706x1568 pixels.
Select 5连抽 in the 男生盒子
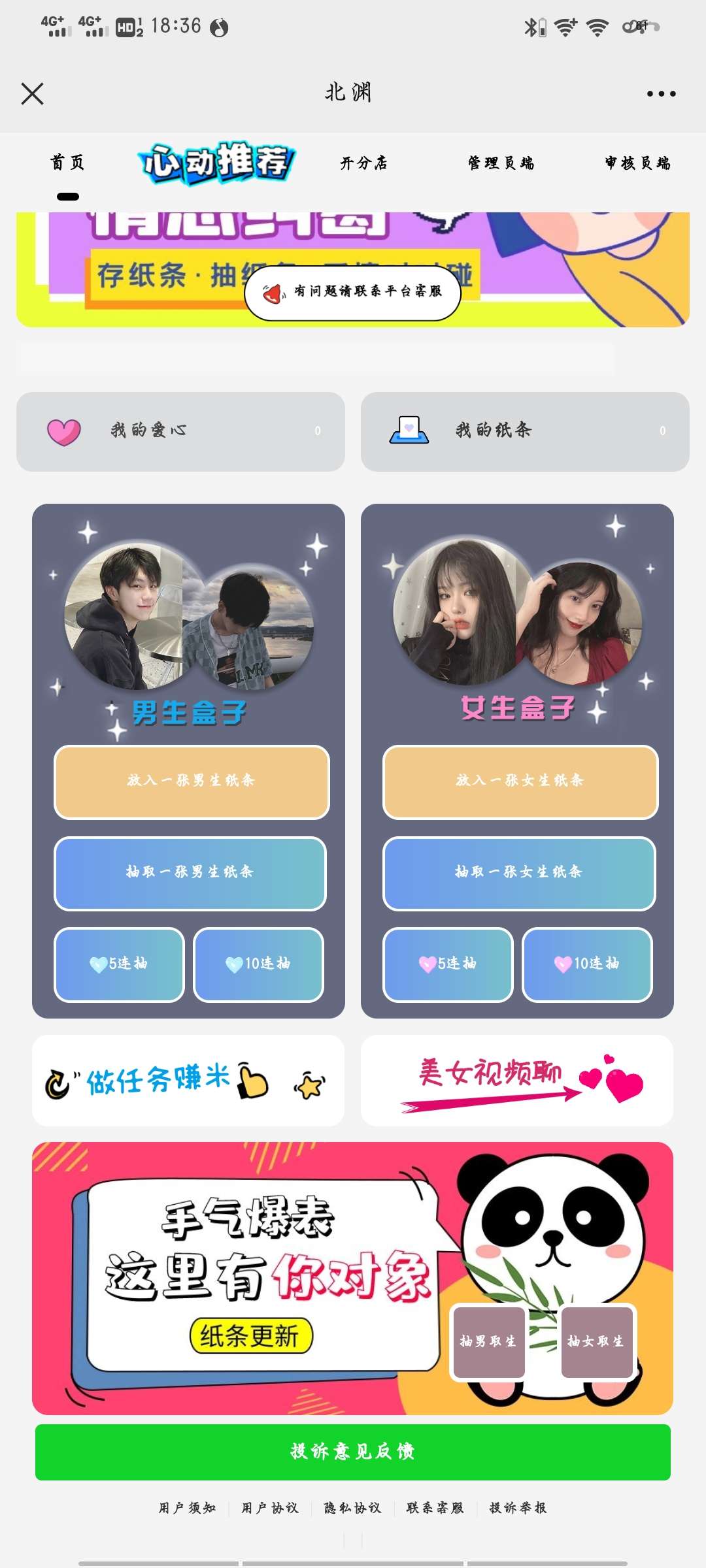(x=119, y=964)
